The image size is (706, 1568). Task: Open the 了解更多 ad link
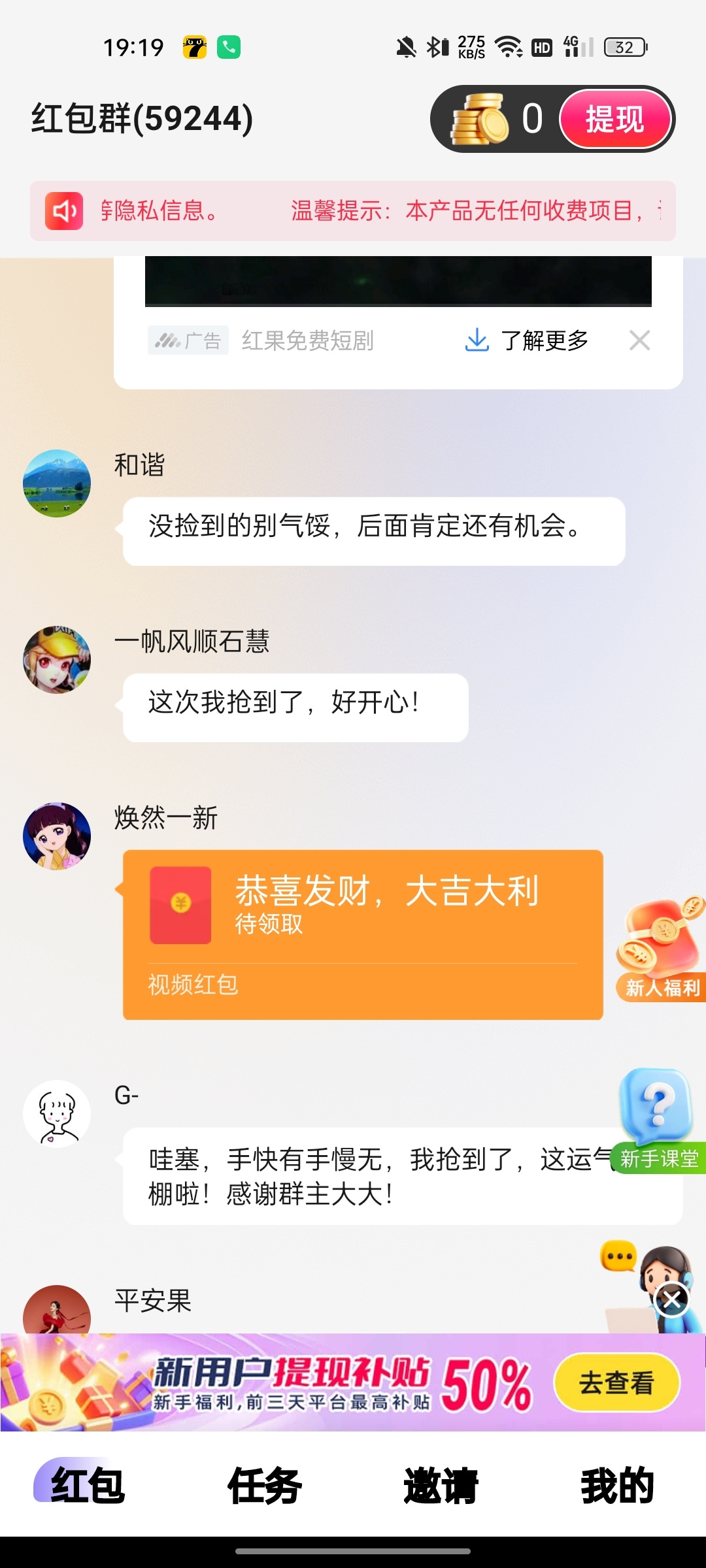(x=545, y=340)
